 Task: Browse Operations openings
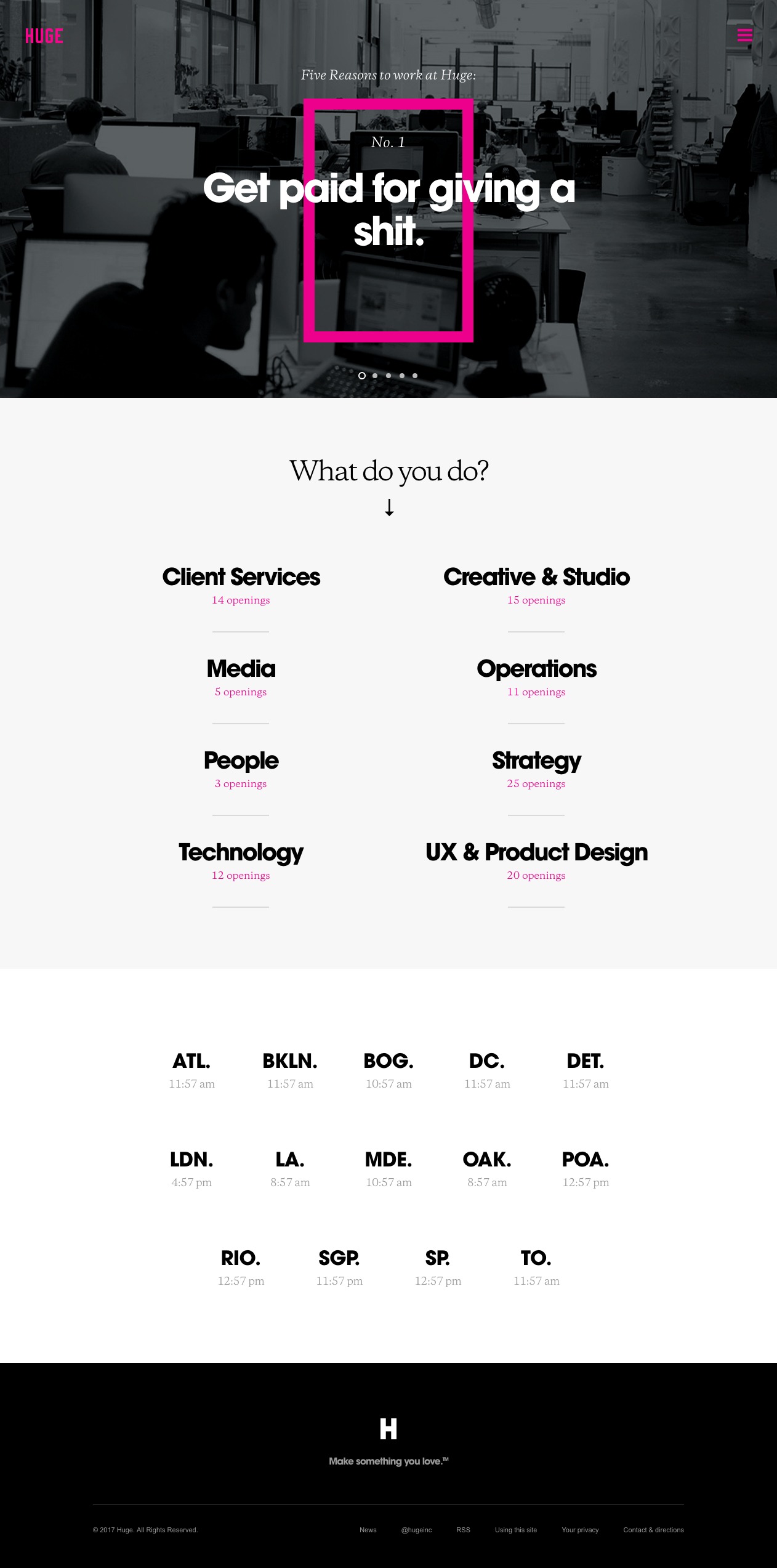(536, 677)
